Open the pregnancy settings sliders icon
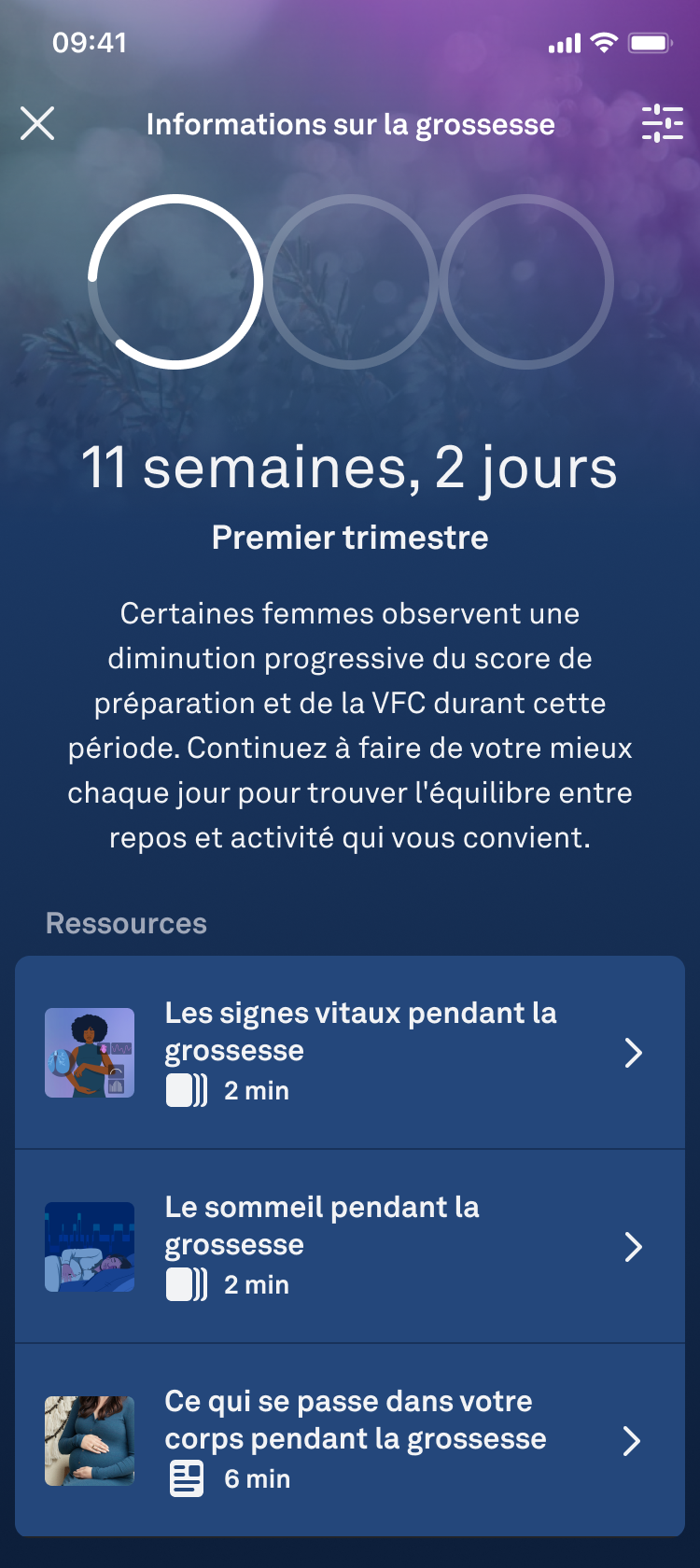 coord(663,123)
